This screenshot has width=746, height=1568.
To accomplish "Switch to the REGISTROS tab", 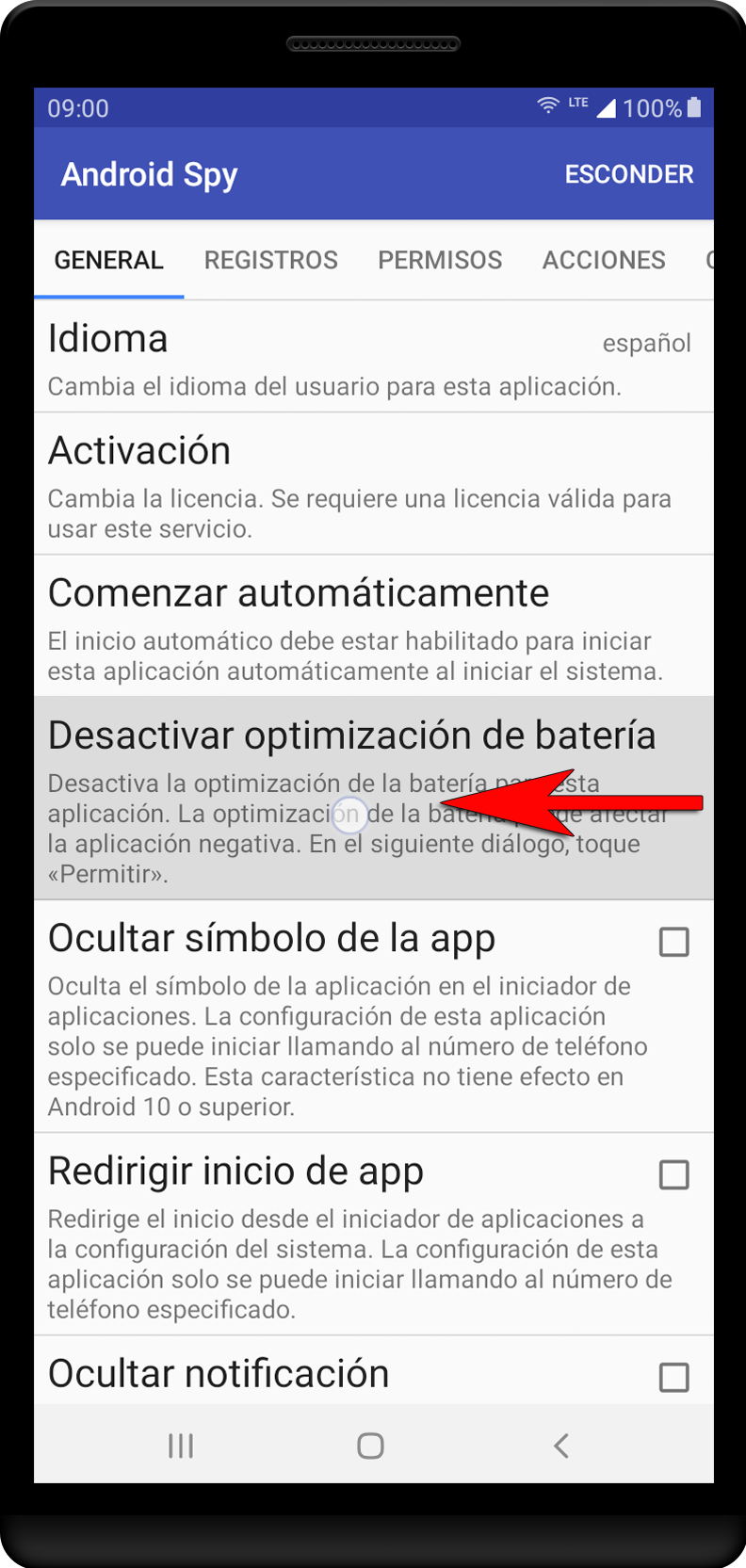I will (271, 260).
